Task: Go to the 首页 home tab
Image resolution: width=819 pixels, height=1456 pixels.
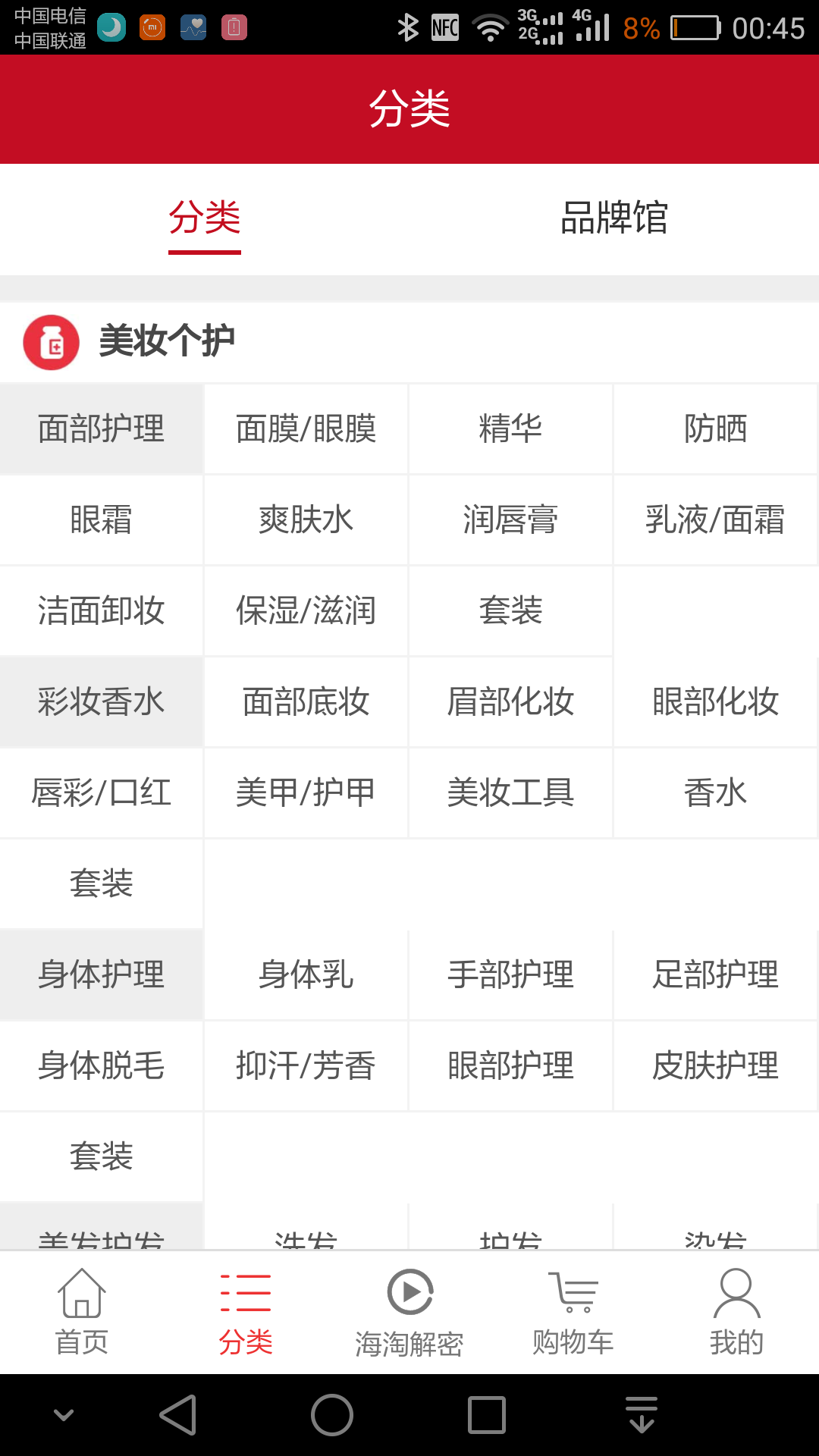Action: pyautogui.click(x=82, y=1313)
